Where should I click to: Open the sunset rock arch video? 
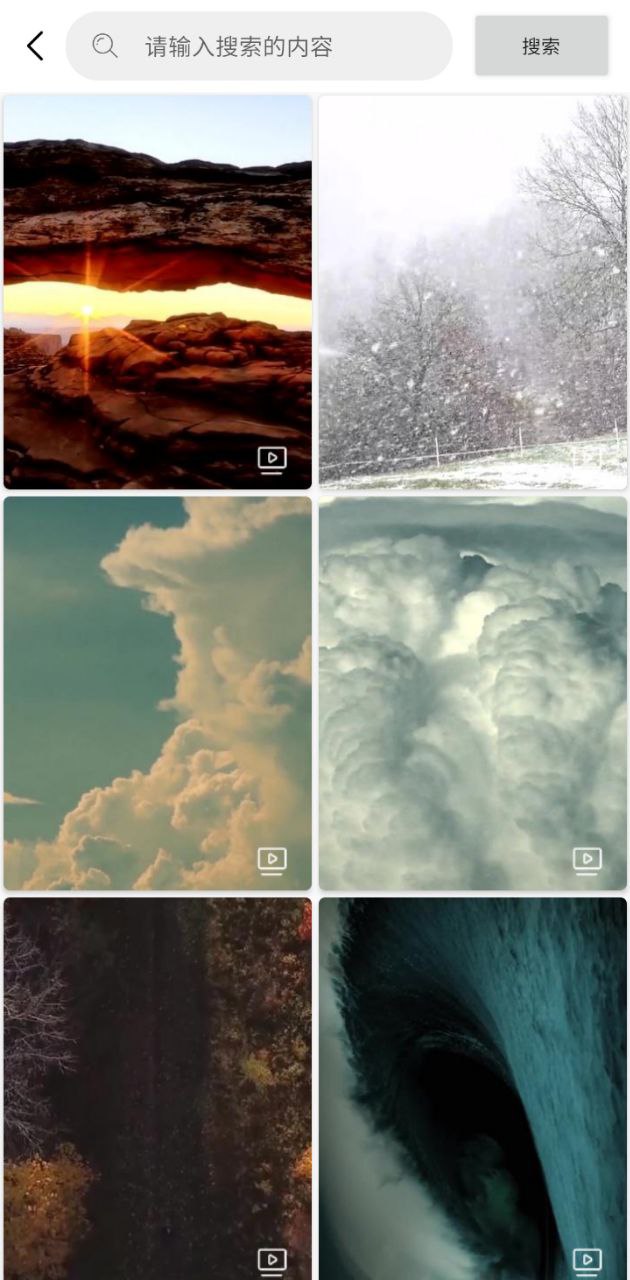click(158, 292)
